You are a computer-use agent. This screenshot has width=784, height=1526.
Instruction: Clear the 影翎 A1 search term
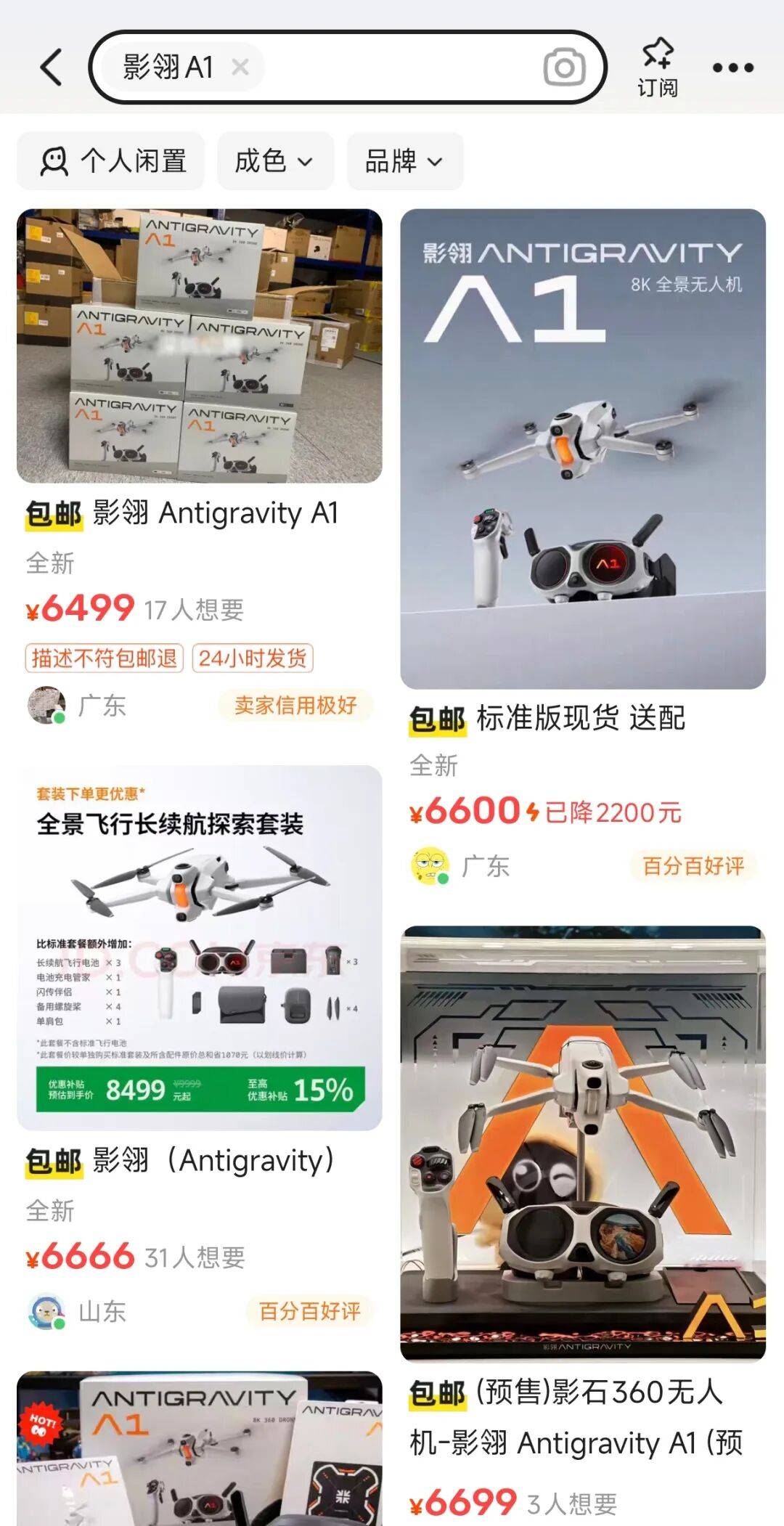240,68
